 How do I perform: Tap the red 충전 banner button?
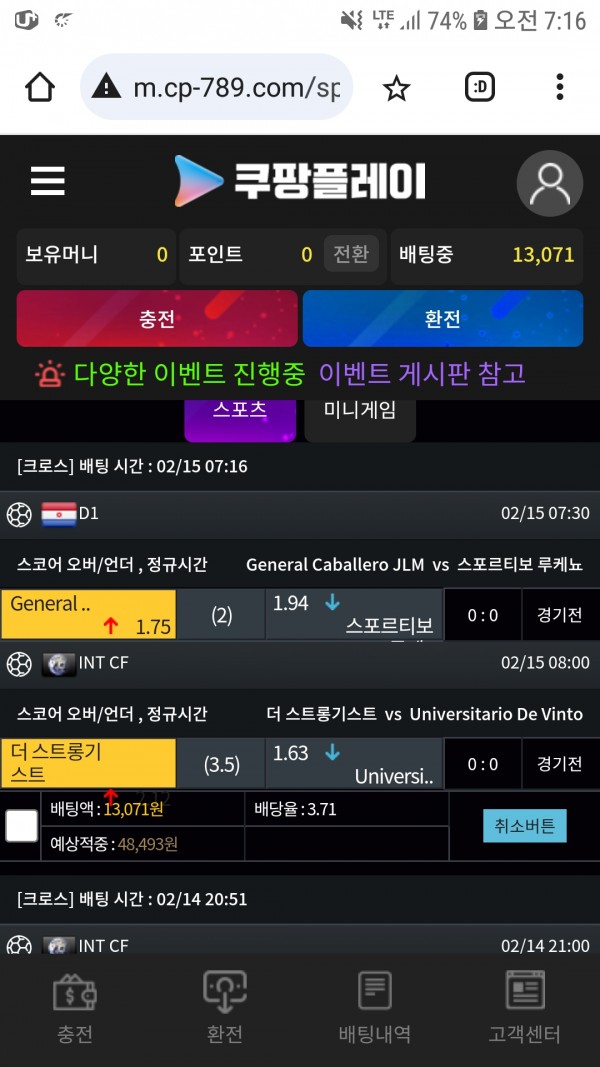tap(157, 318)
